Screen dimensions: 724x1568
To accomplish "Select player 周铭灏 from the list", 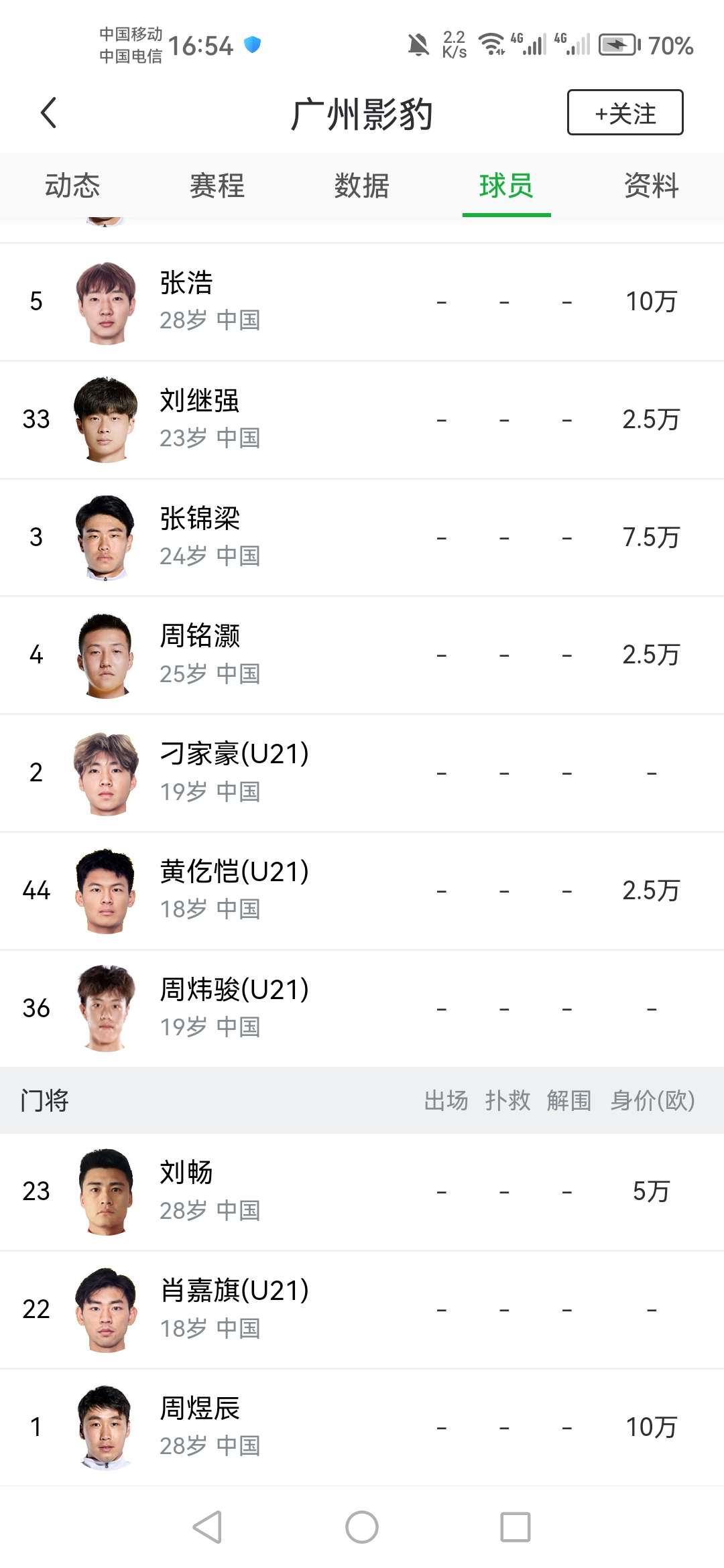I will click(362, 655).
